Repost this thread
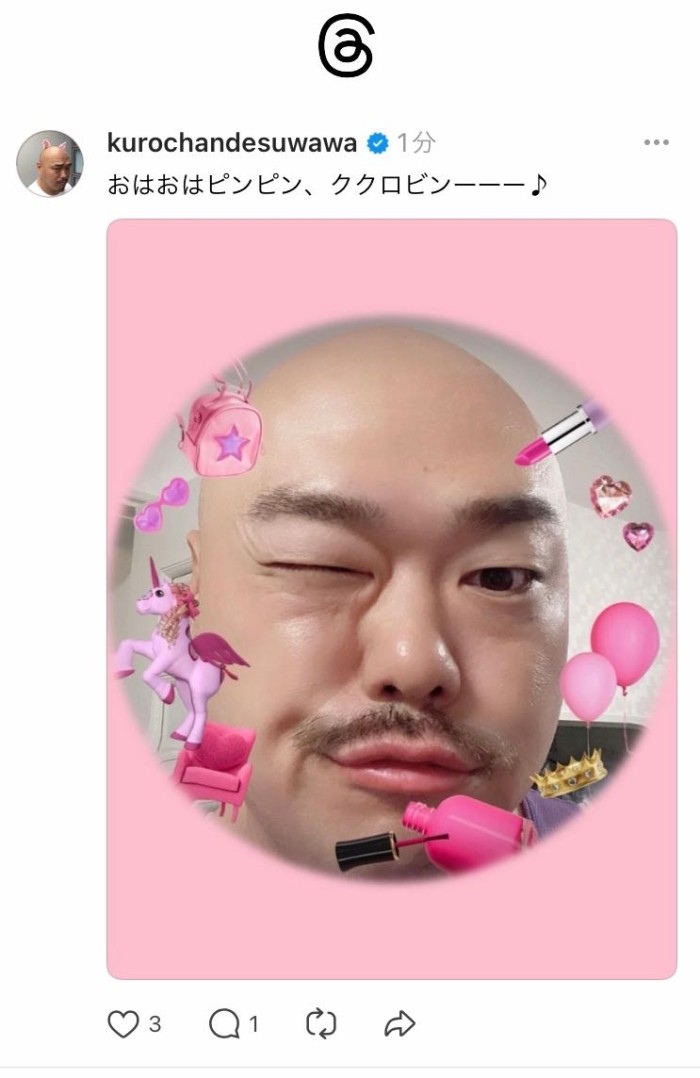Viewport: 700px width, 1078px height. click(x=320, y=1024)
